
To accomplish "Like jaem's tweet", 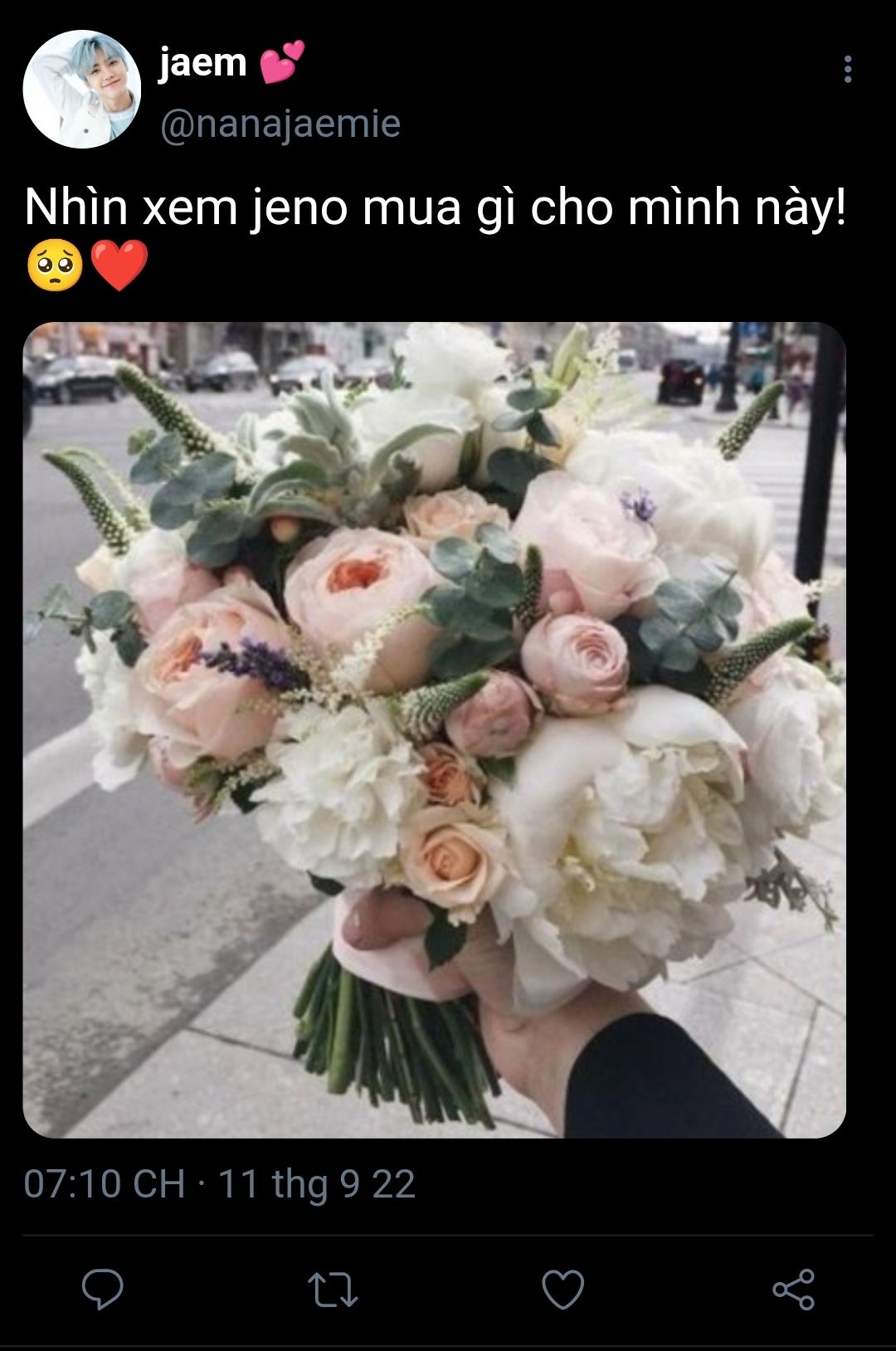I will click(x=562, y=1290).
